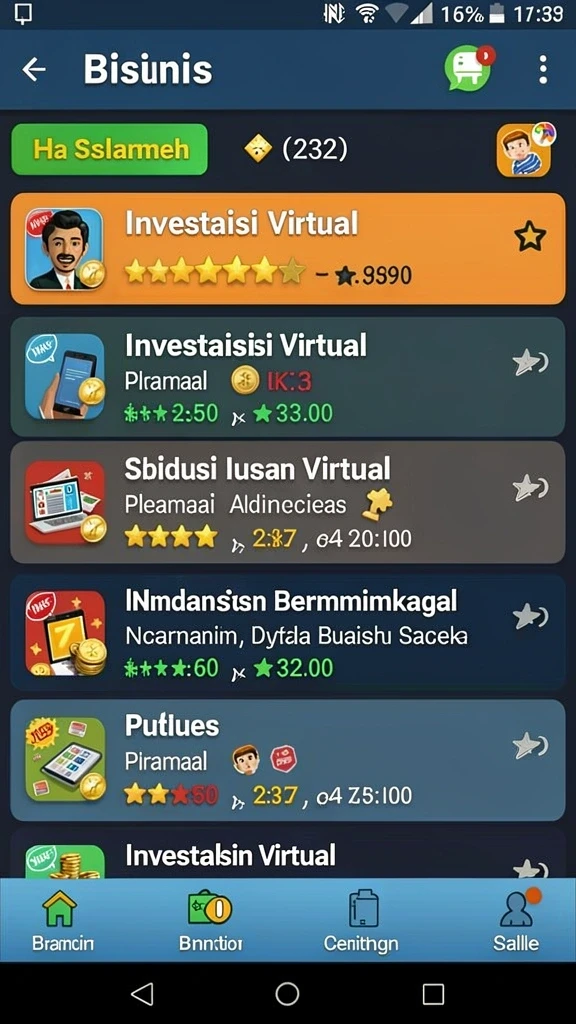Image resolution: width=576 pixels, height=1024 pixels.
Task: Star the Putlues item
Action: point(530,745)
